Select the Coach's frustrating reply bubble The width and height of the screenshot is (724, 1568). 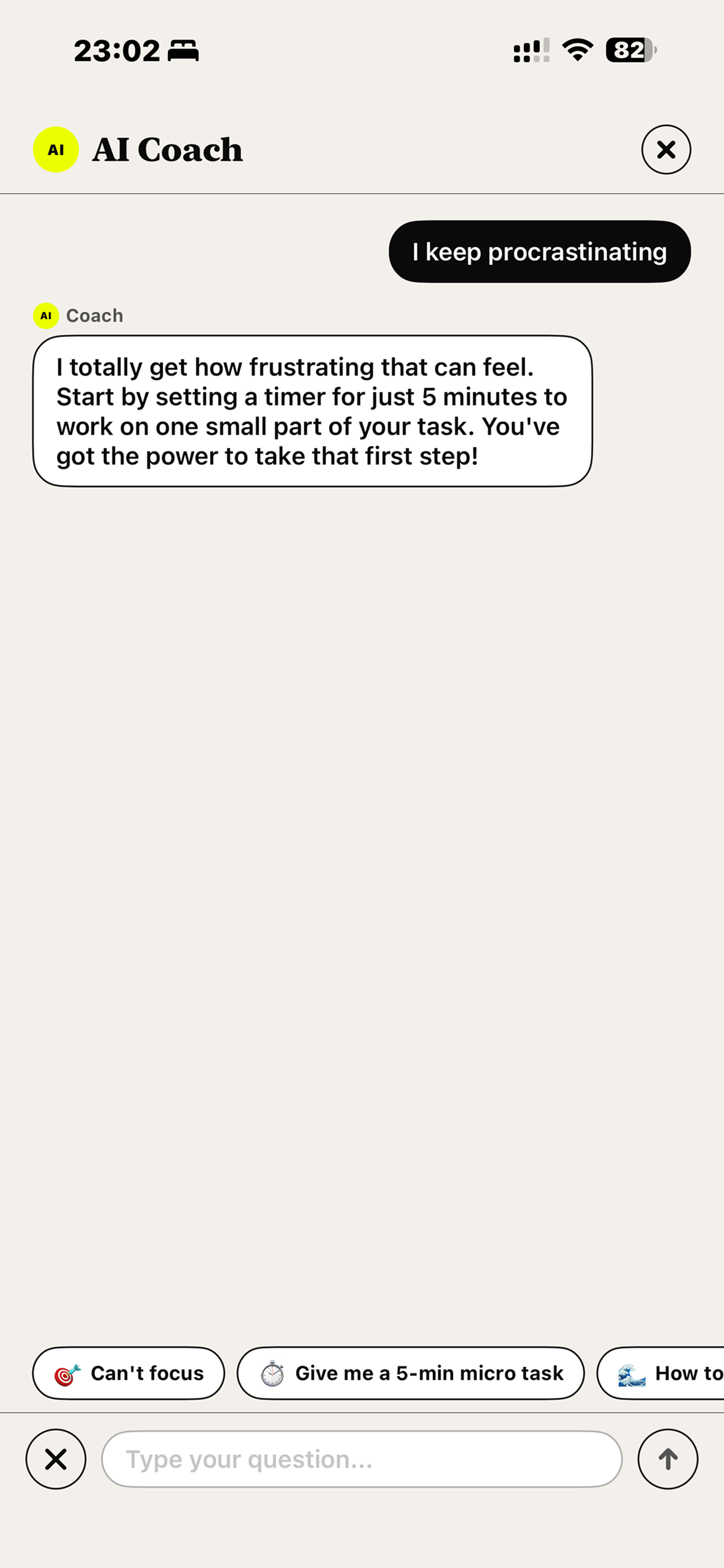pos(311,411)
